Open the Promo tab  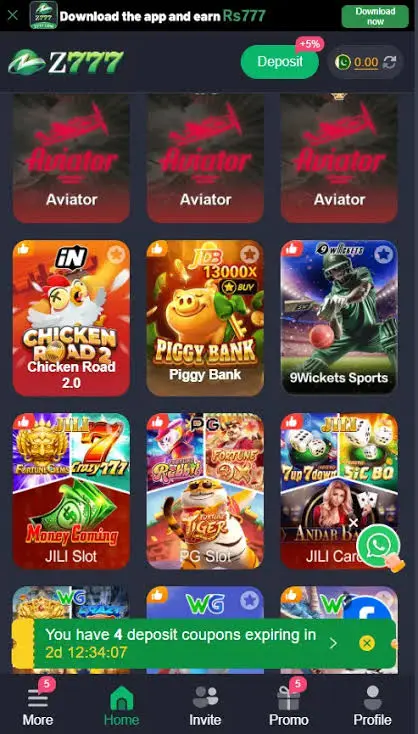pos(288,706)
